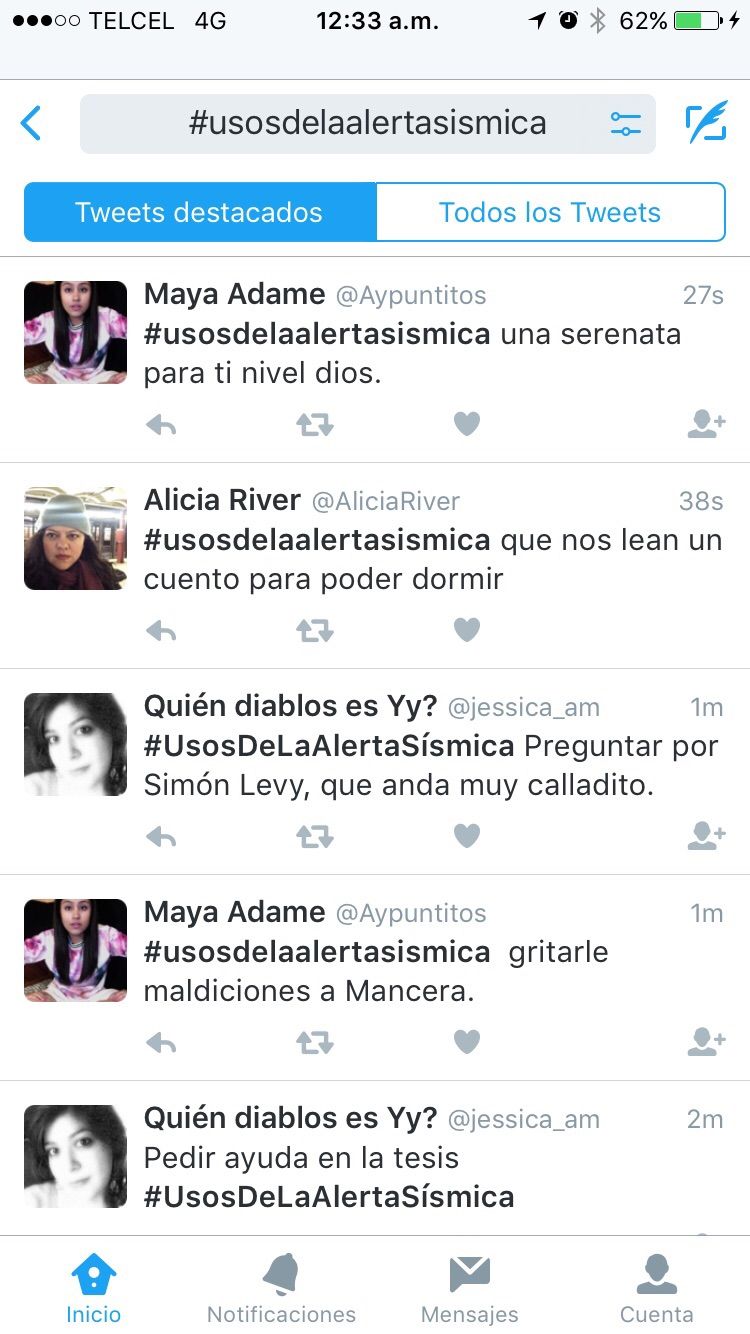Reply to Maya Adame's serenata tweet
Image resolution: width=750 pixels, height=1334 pixels.
tap(161, 425)
